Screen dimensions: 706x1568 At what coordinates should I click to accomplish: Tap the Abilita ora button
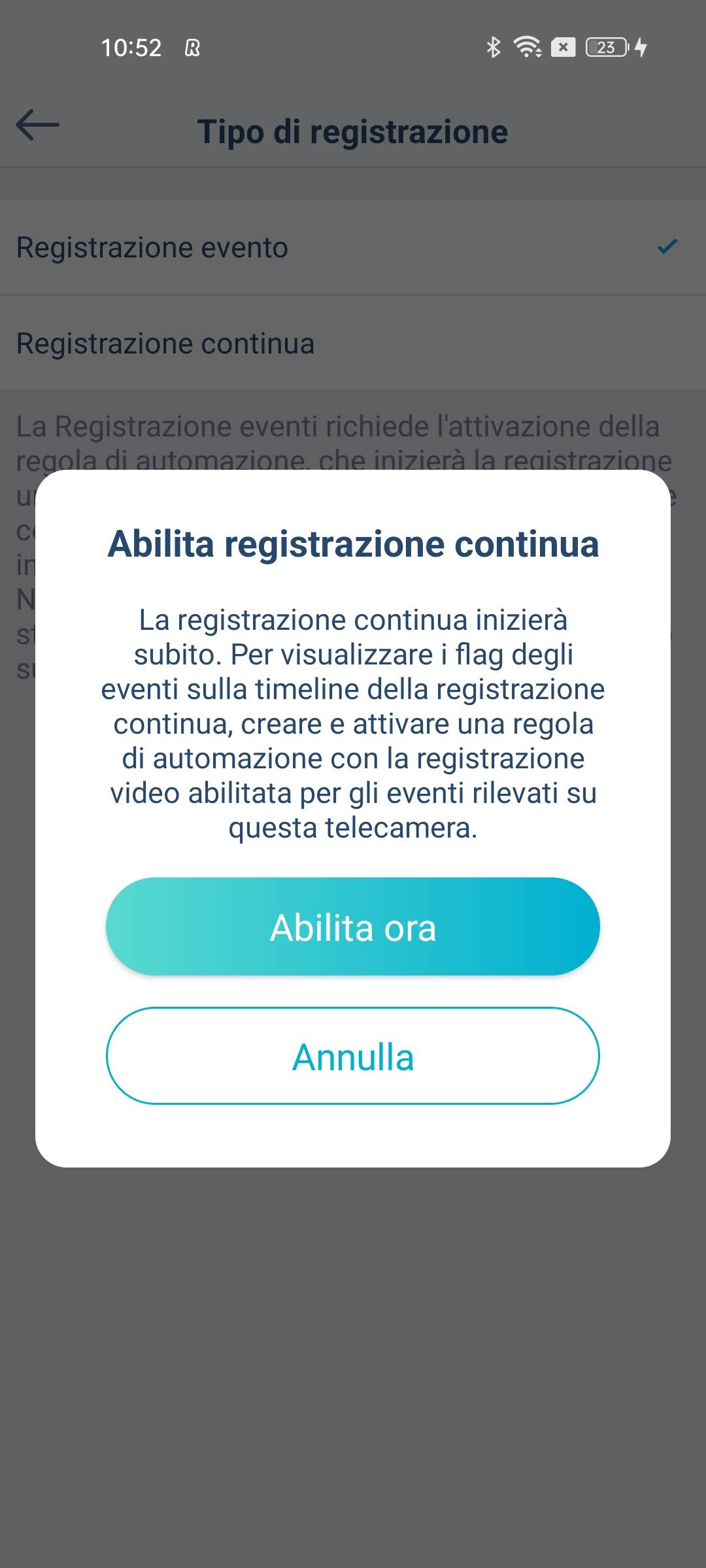coord(352,926)
